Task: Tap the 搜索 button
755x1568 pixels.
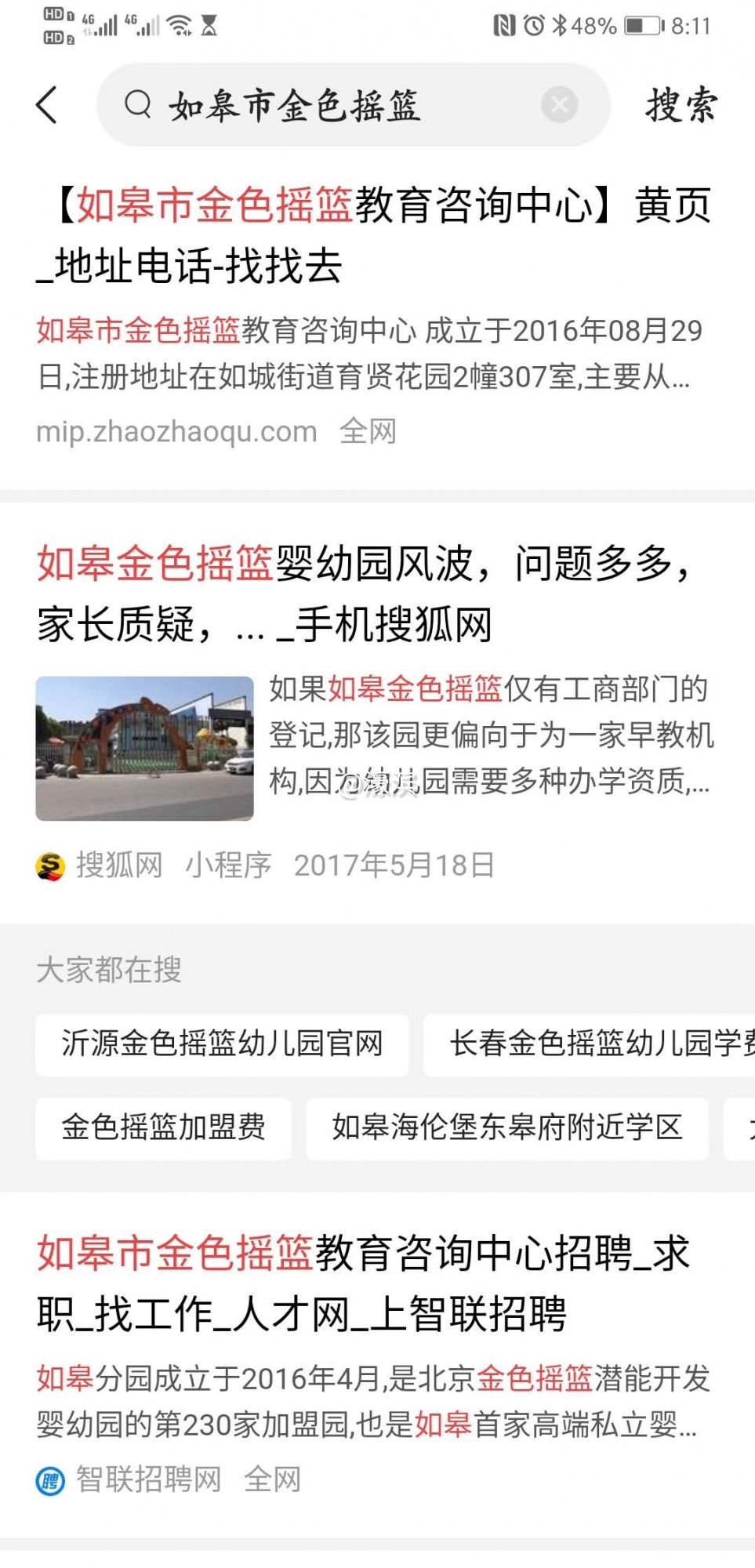Action: coord(681,105)
